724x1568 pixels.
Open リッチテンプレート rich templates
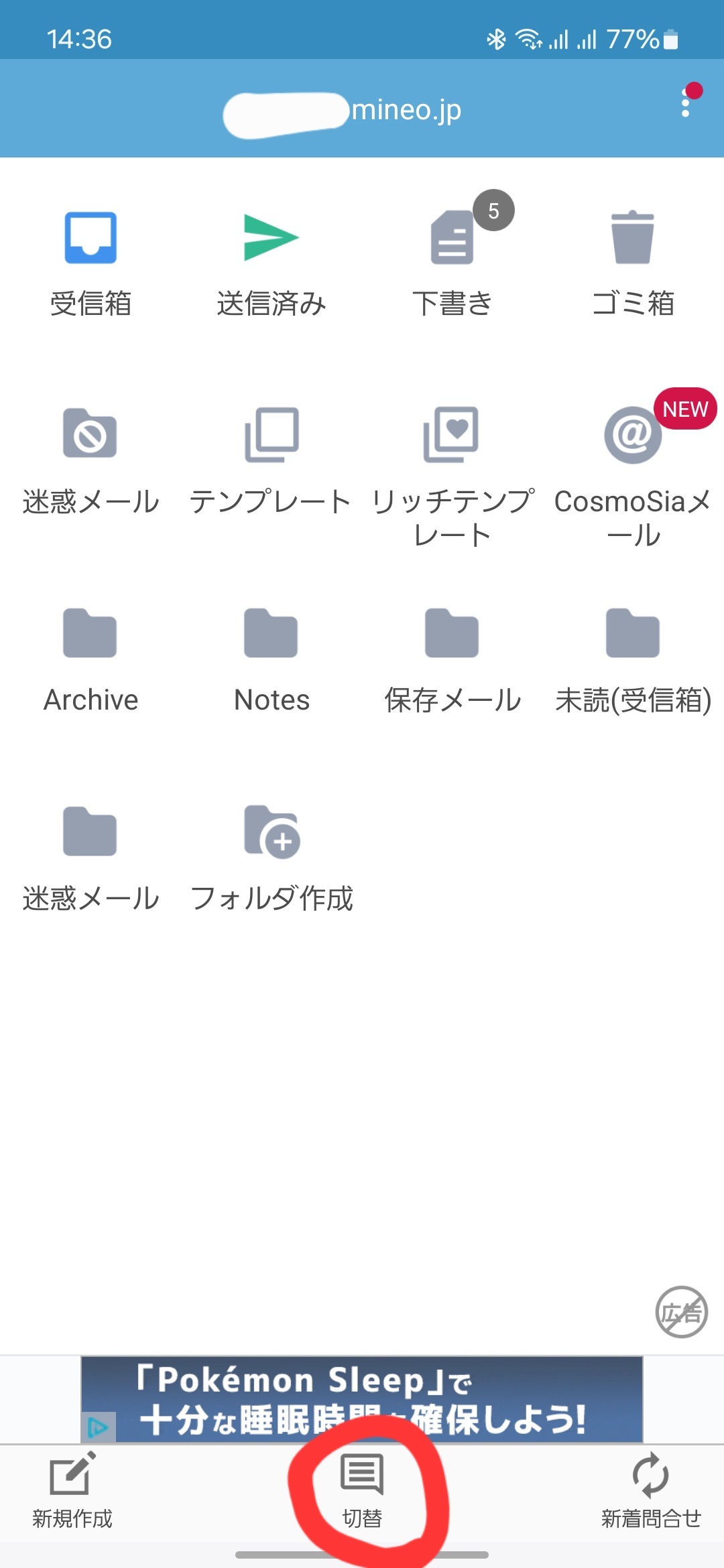click(452, 469)
